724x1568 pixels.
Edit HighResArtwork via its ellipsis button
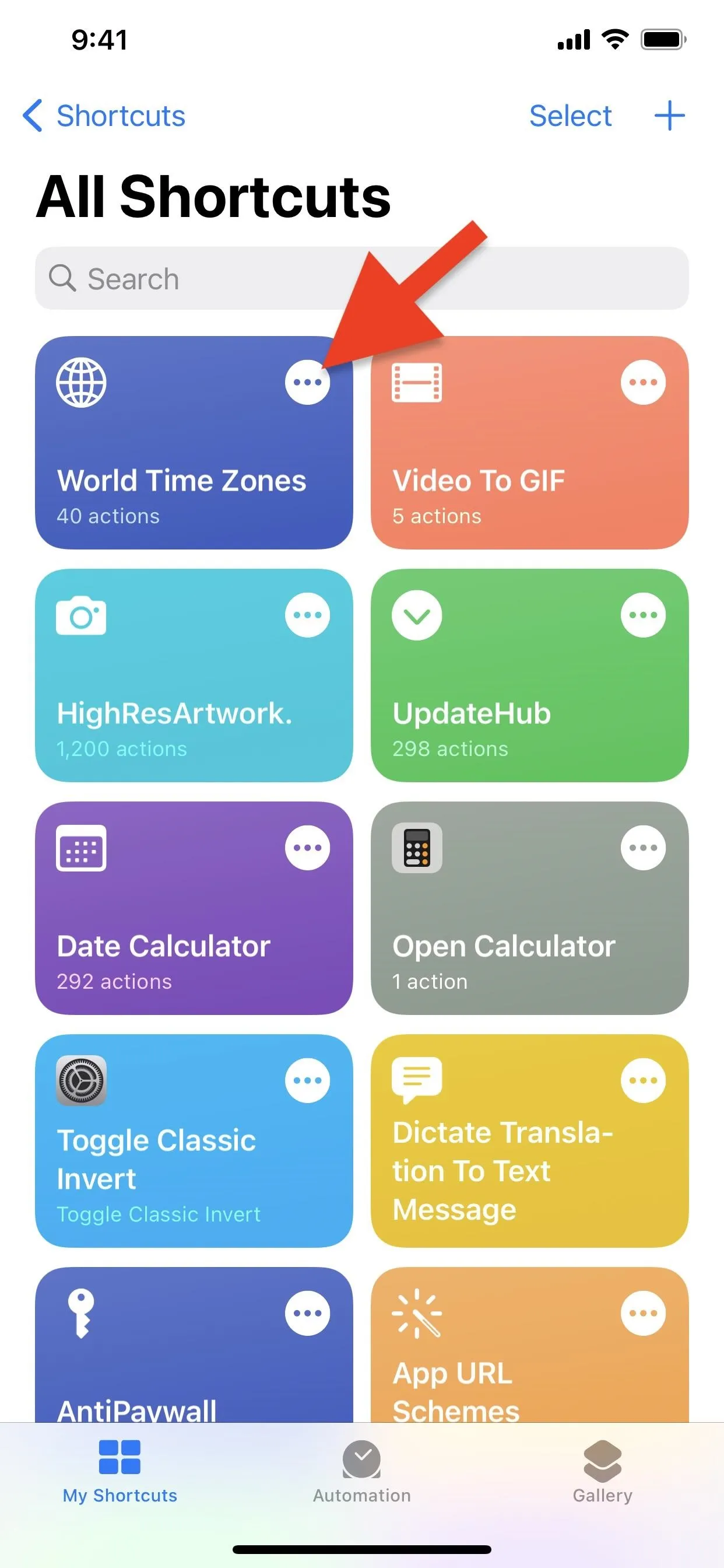click(307, 615)
